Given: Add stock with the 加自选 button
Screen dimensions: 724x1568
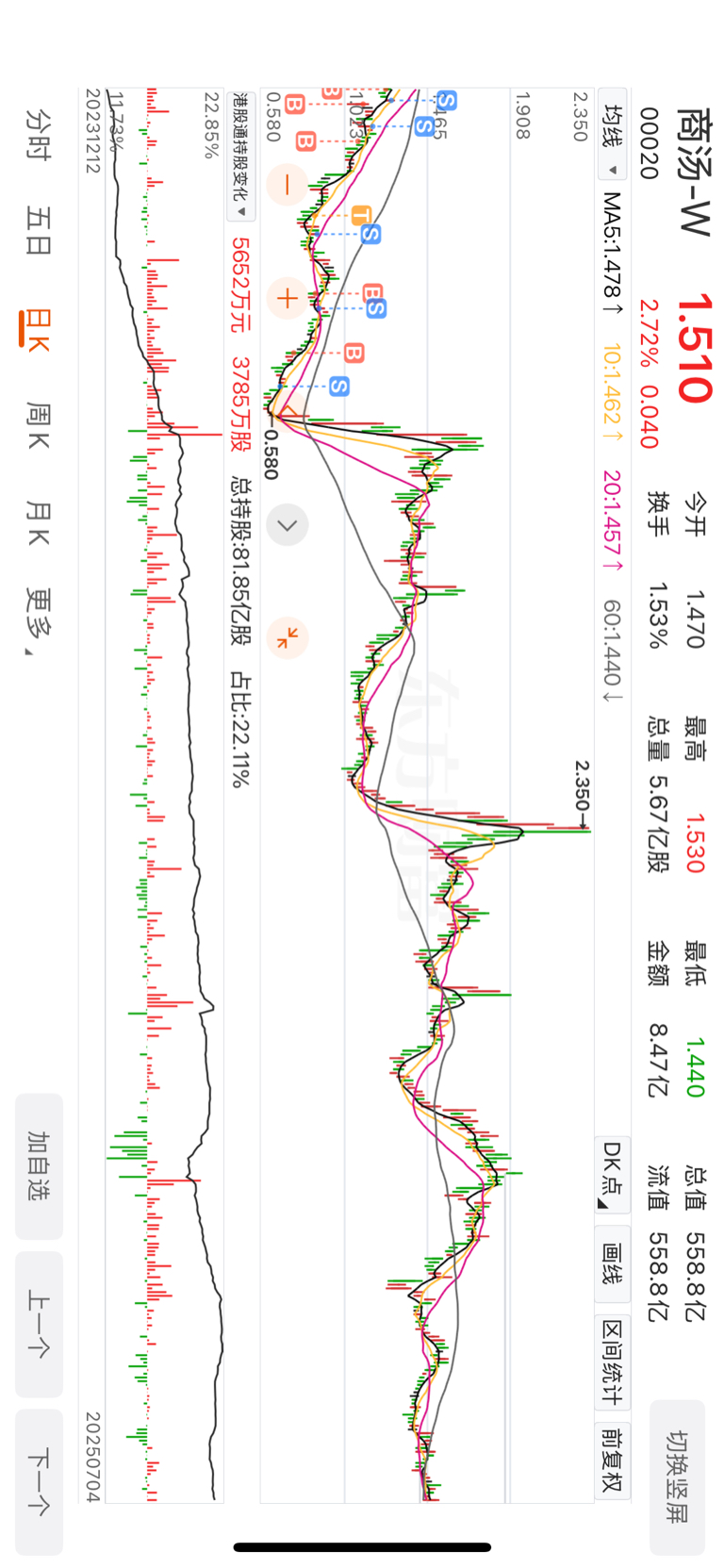Looking at the screenshot, I should 39,1166.
